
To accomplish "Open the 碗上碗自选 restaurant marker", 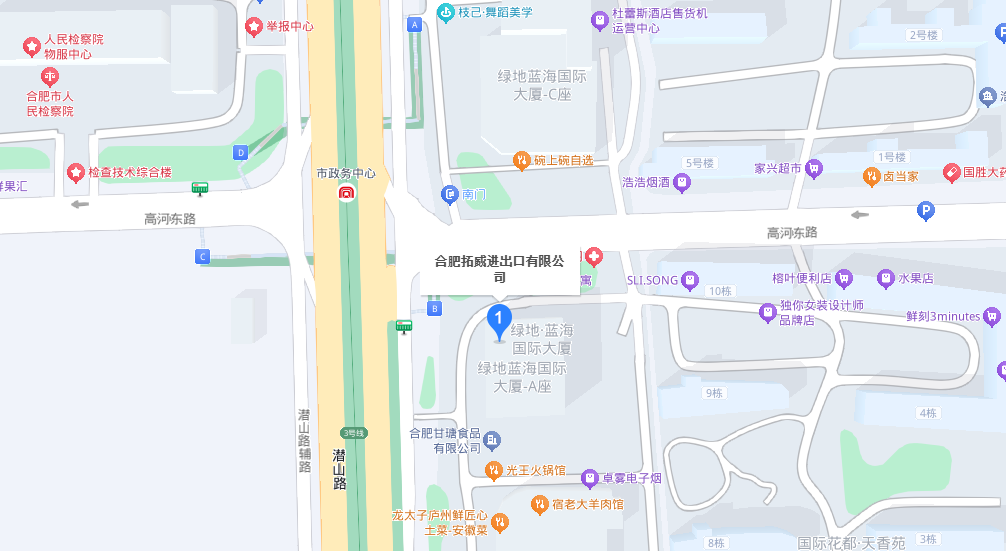I will pyautogui.click(x=521, y=160).
